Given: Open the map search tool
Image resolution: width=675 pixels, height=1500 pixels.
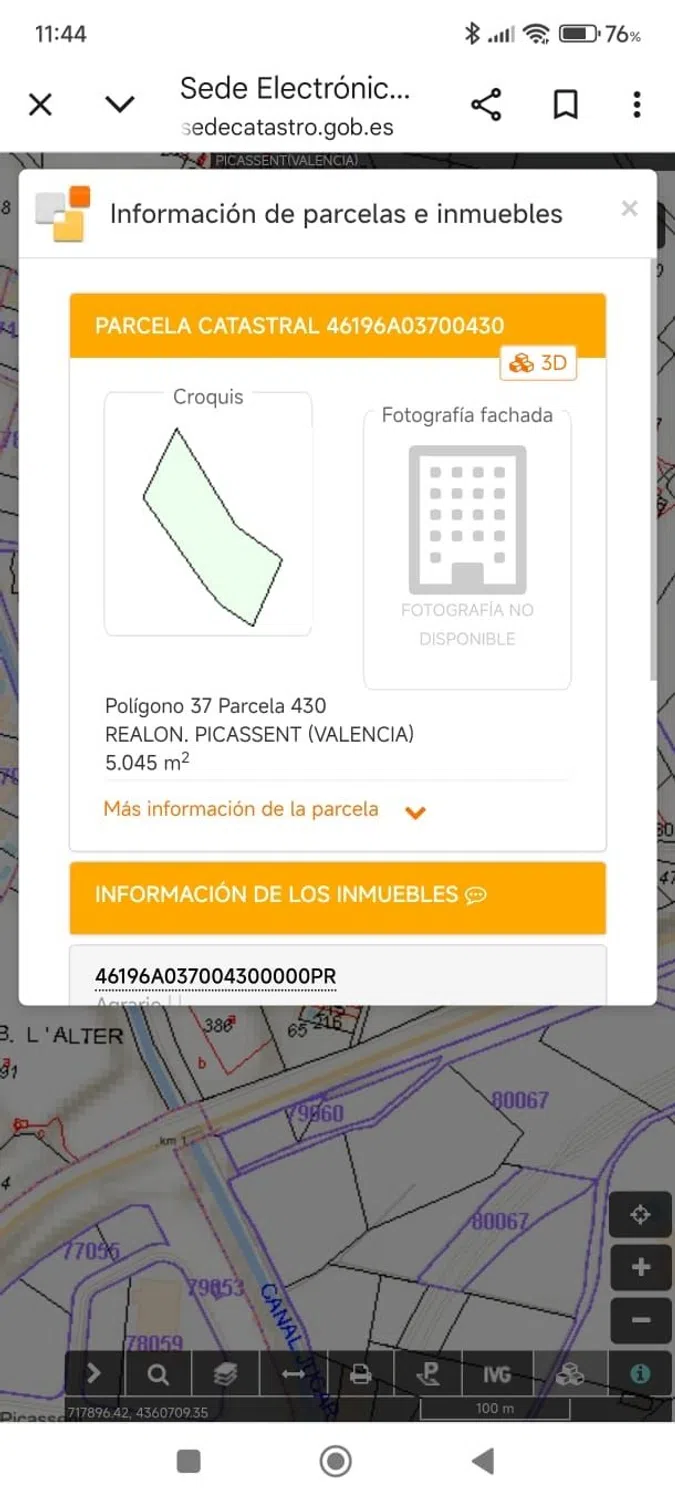Looking at the screenshot, I should click(x=158, y=1375).
